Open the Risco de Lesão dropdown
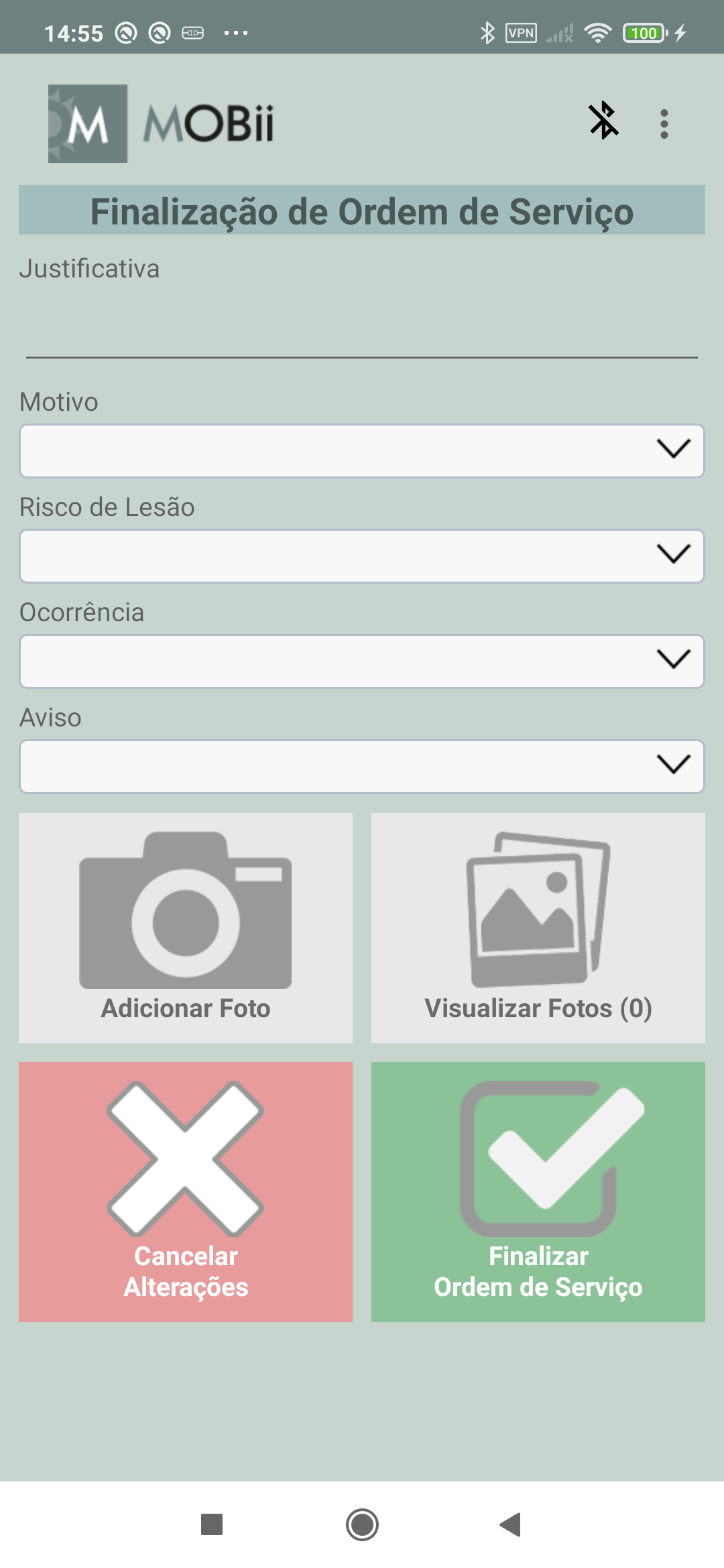Image resolution: width=724 pixels, height=1568 pixels. [x=362, y=556]
